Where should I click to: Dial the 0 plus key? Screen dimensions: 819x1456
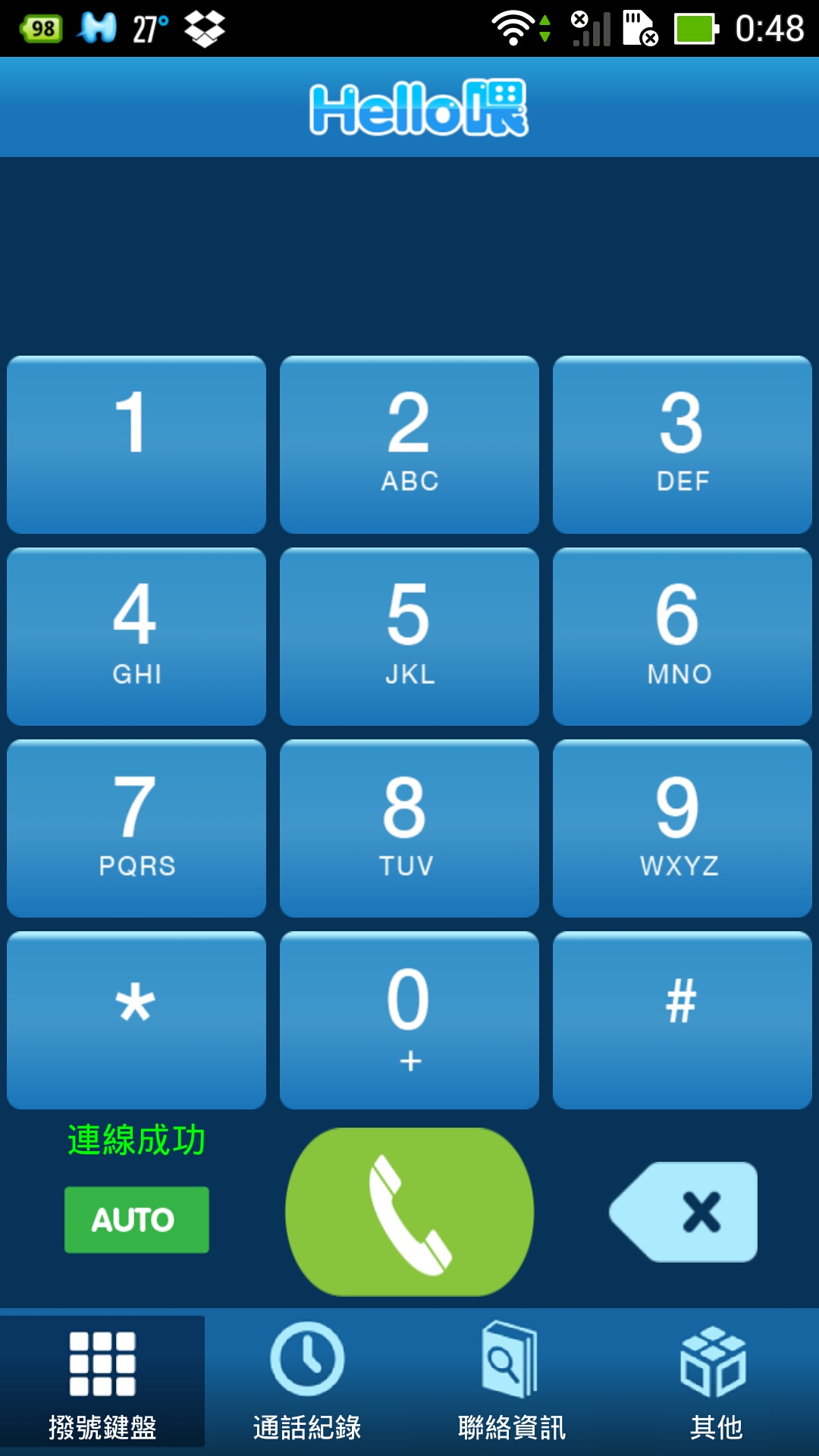pos(409,1020)
